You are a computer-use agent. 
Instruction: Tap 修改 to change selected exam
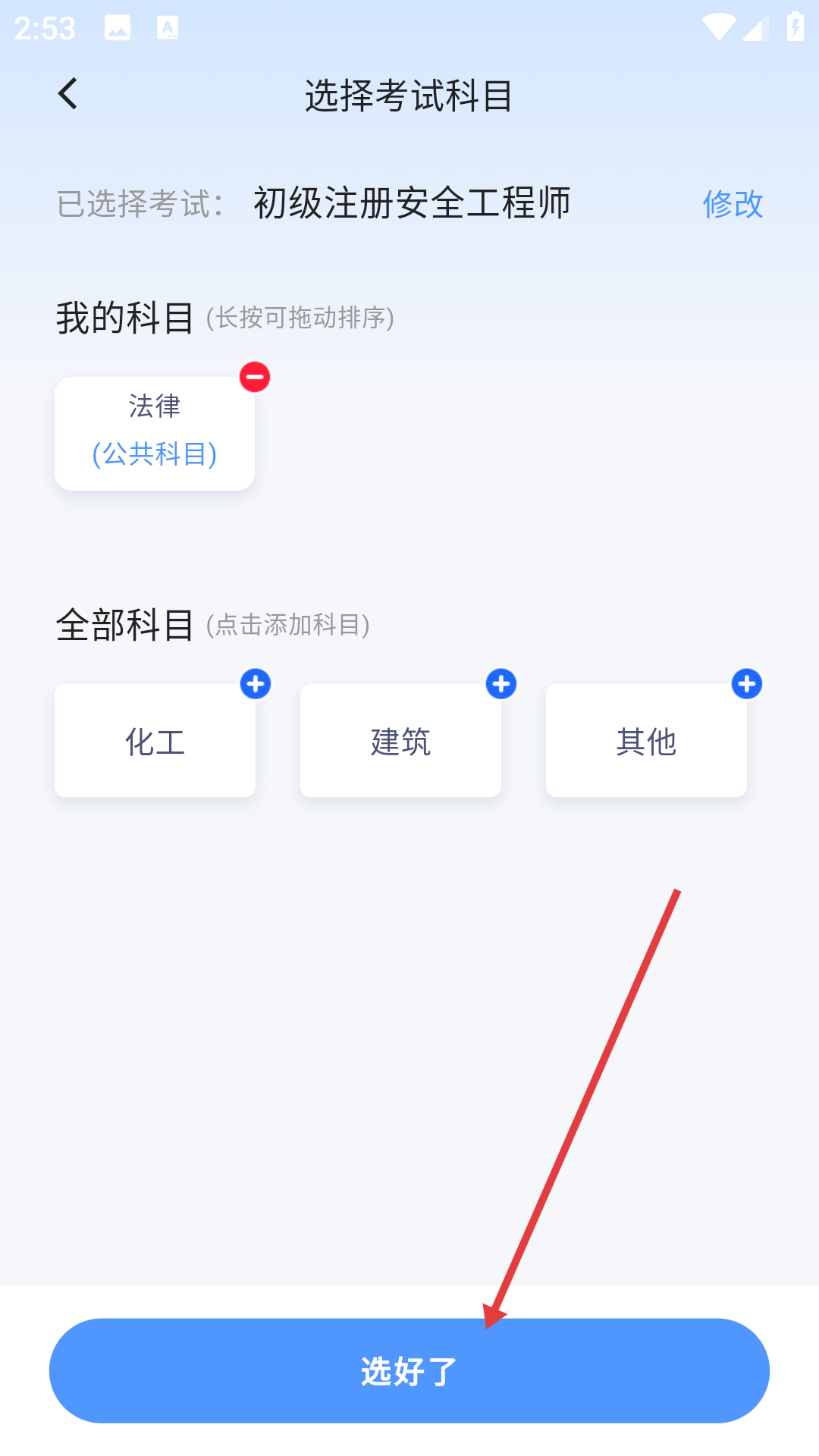[x=732, y=204]
